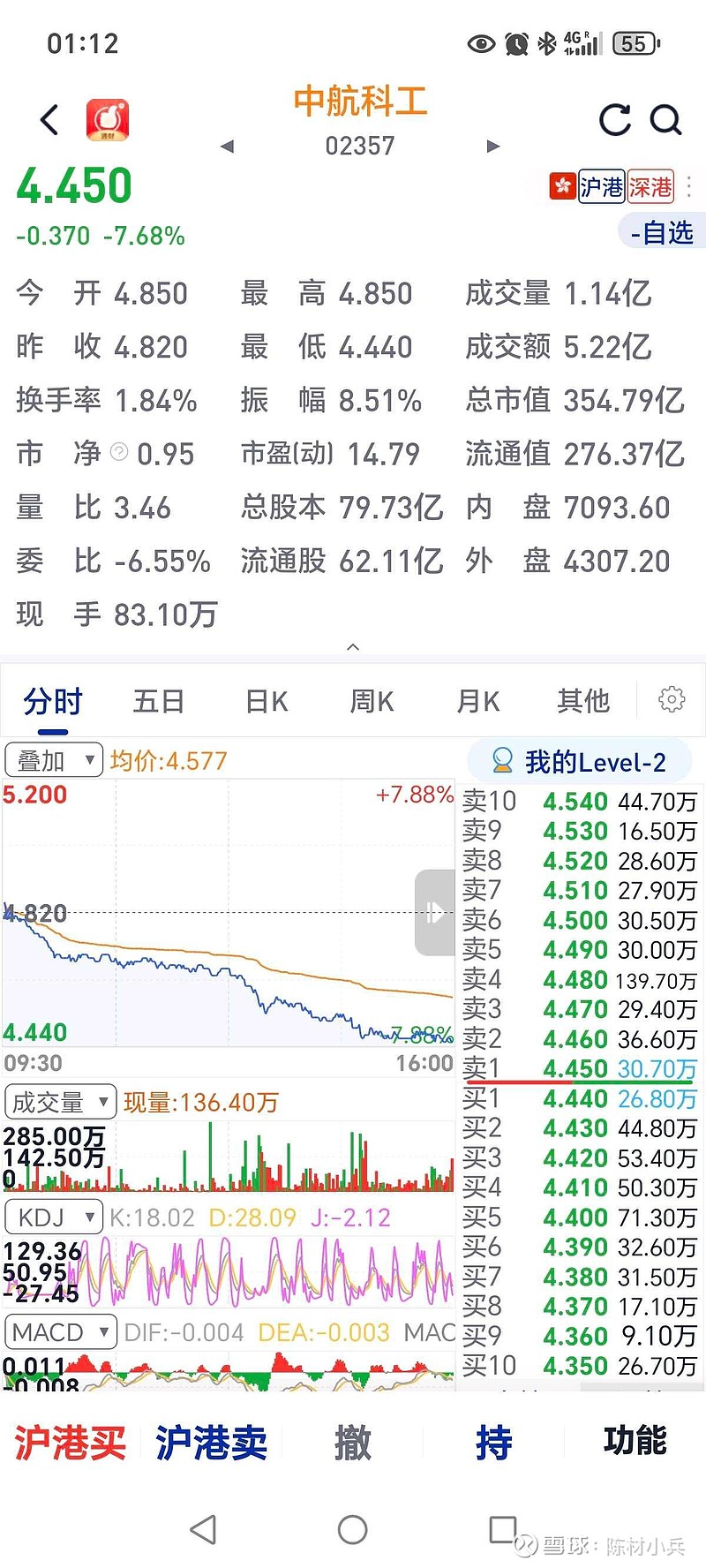This screenshot has width=706, height=1568.
Task: Open the 叠加 overlay dropdown
Action: pos(55,760)
